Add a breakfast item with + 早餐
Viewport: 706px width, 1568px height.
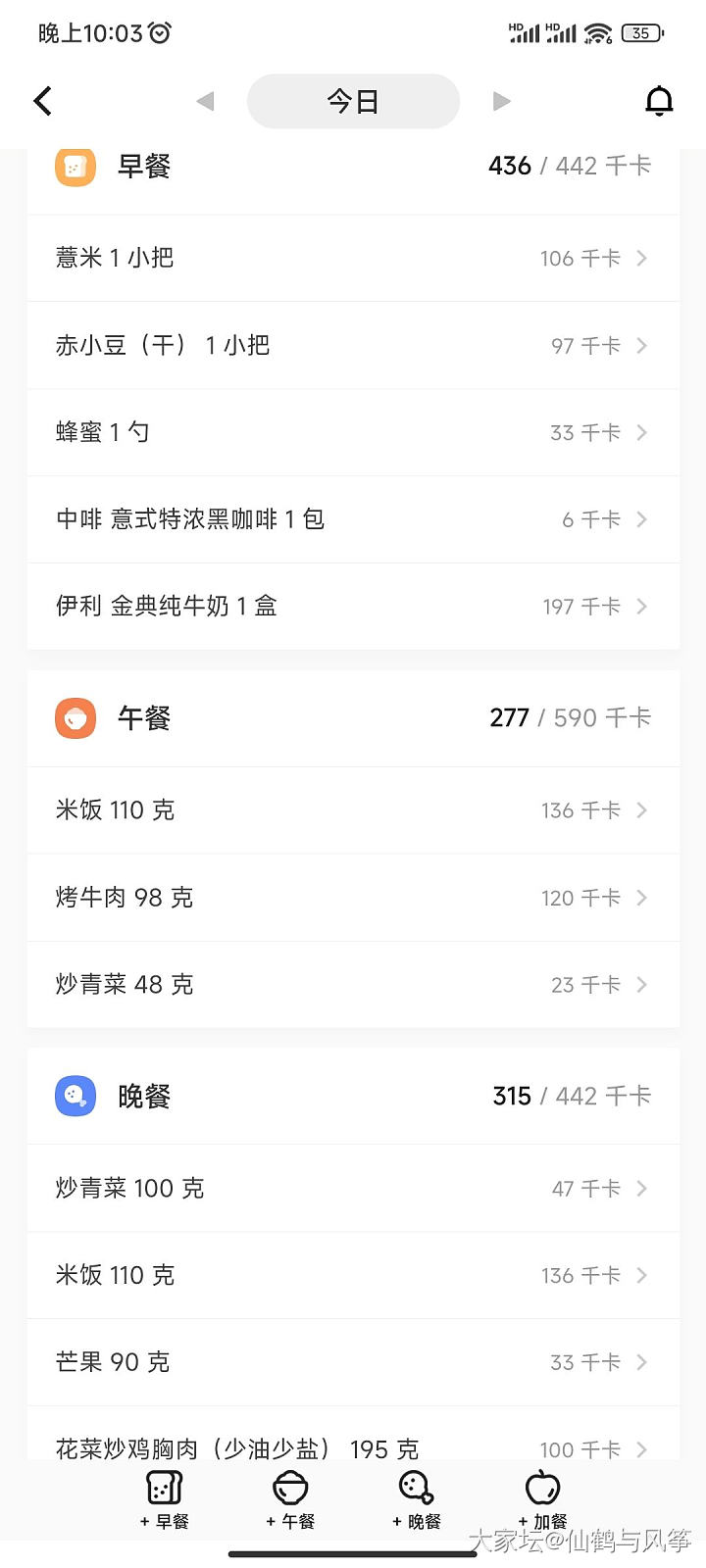(165, 1499)
